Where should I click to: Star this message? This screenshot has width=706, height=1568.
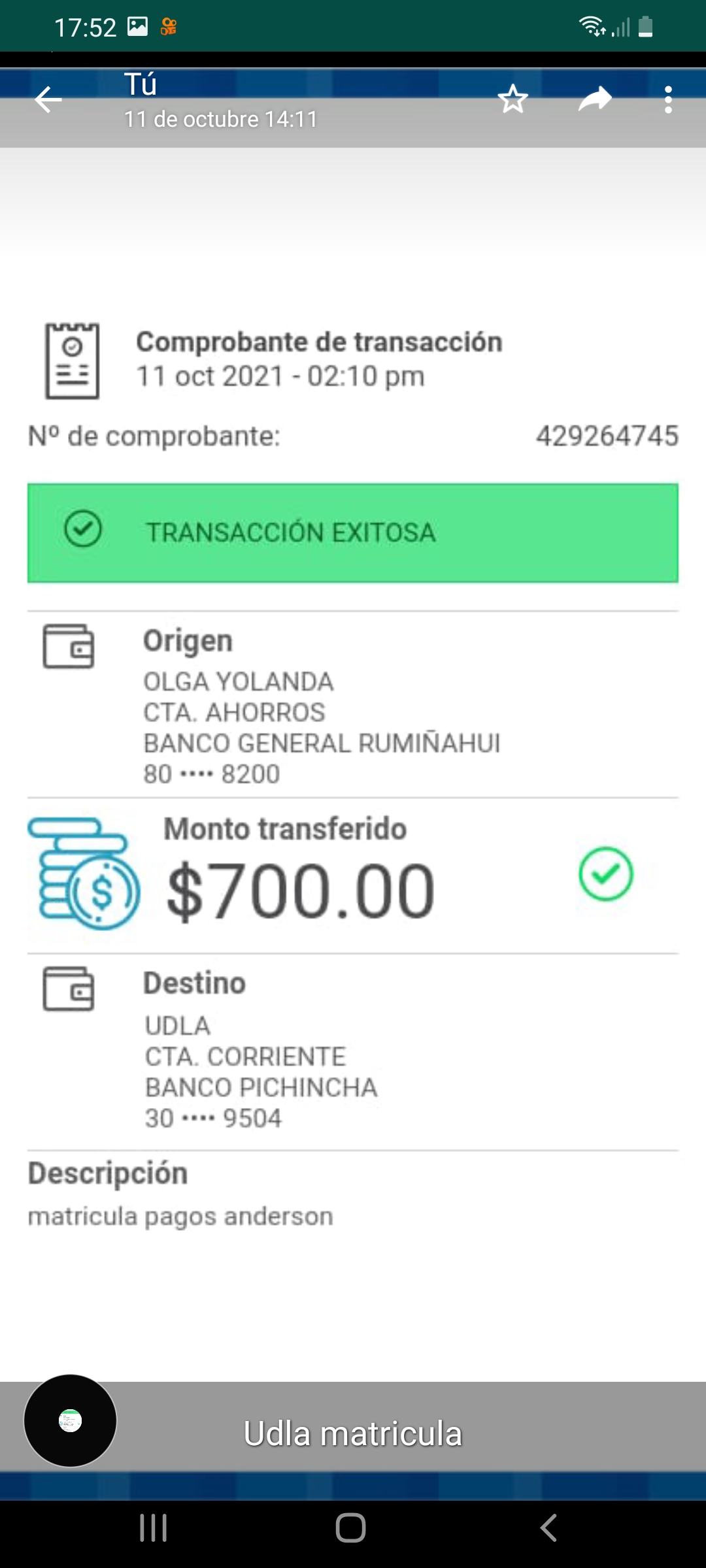pyautogui.click(x=513, y=99)
